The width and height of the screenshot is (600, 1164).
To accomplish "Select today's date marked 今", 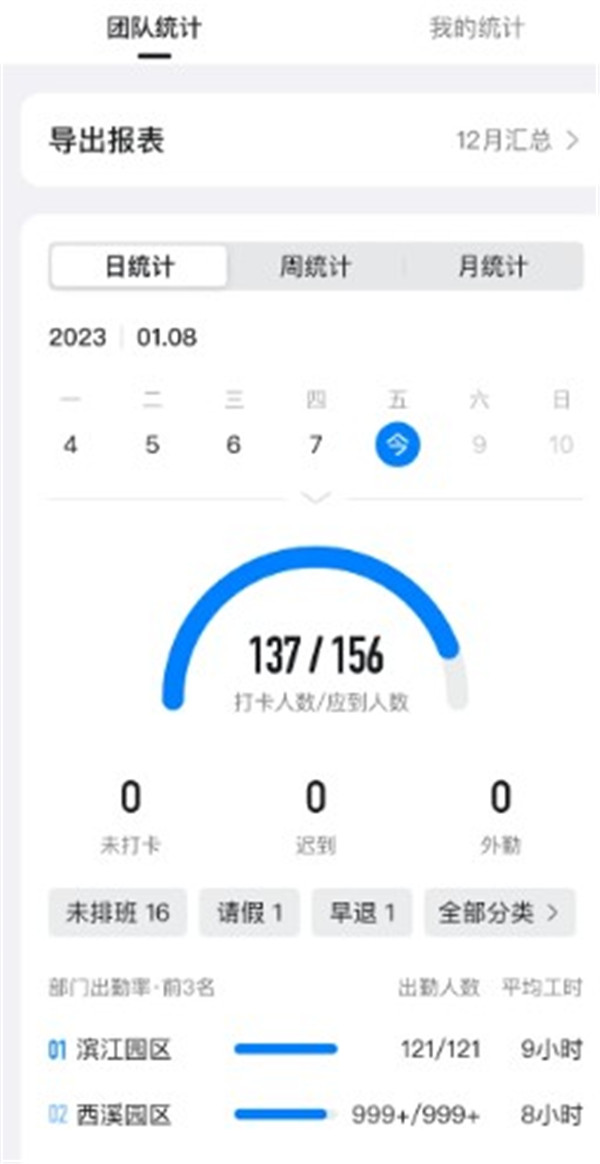I will [x=397, y=445].
